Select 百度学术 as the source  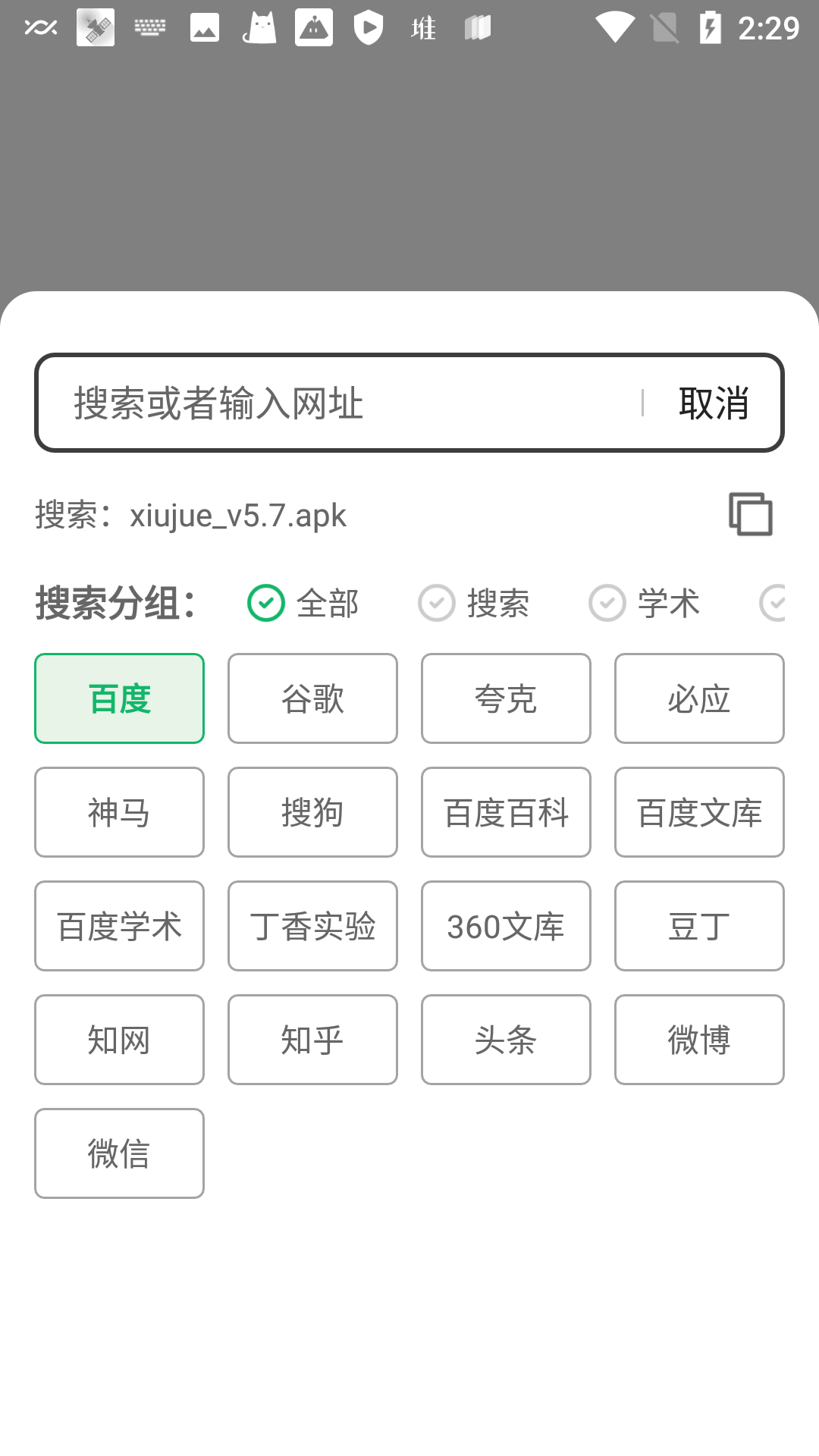pyautogui.click(x=119, y=926)
